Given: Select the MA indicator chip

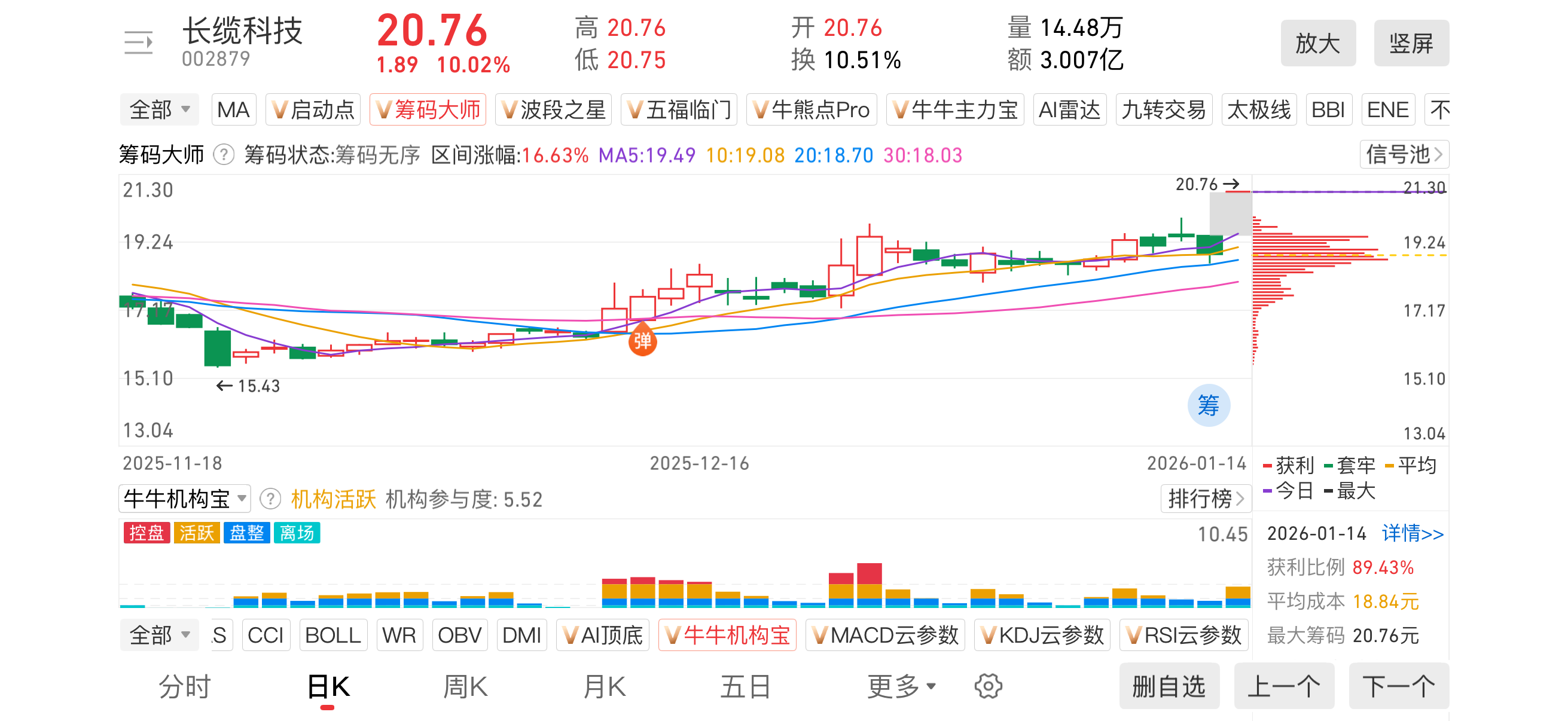Looking at the screenshot, I should pos(233,109).
